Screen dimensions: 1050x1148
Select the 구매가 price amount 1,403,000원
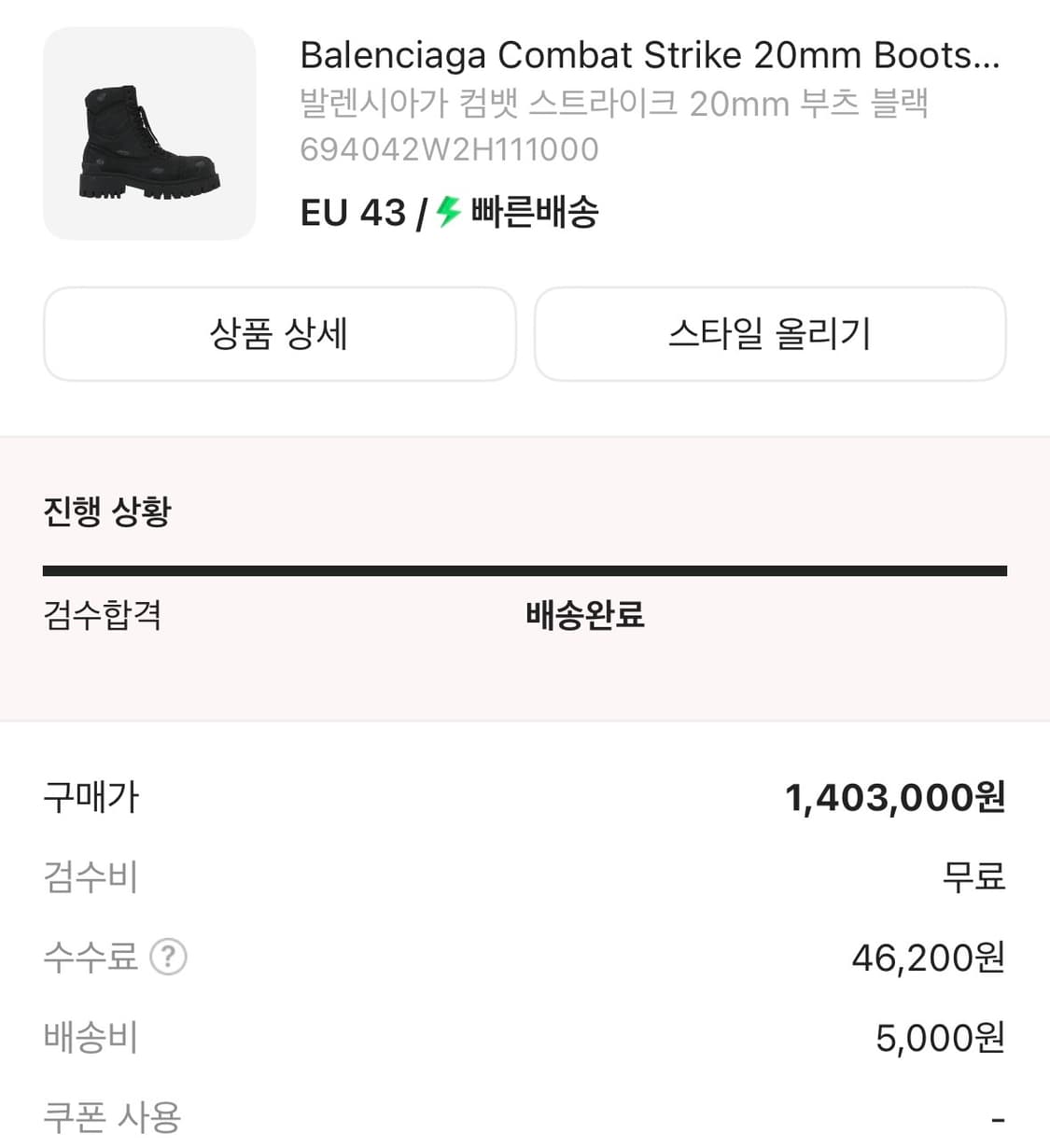pos(895,796)
